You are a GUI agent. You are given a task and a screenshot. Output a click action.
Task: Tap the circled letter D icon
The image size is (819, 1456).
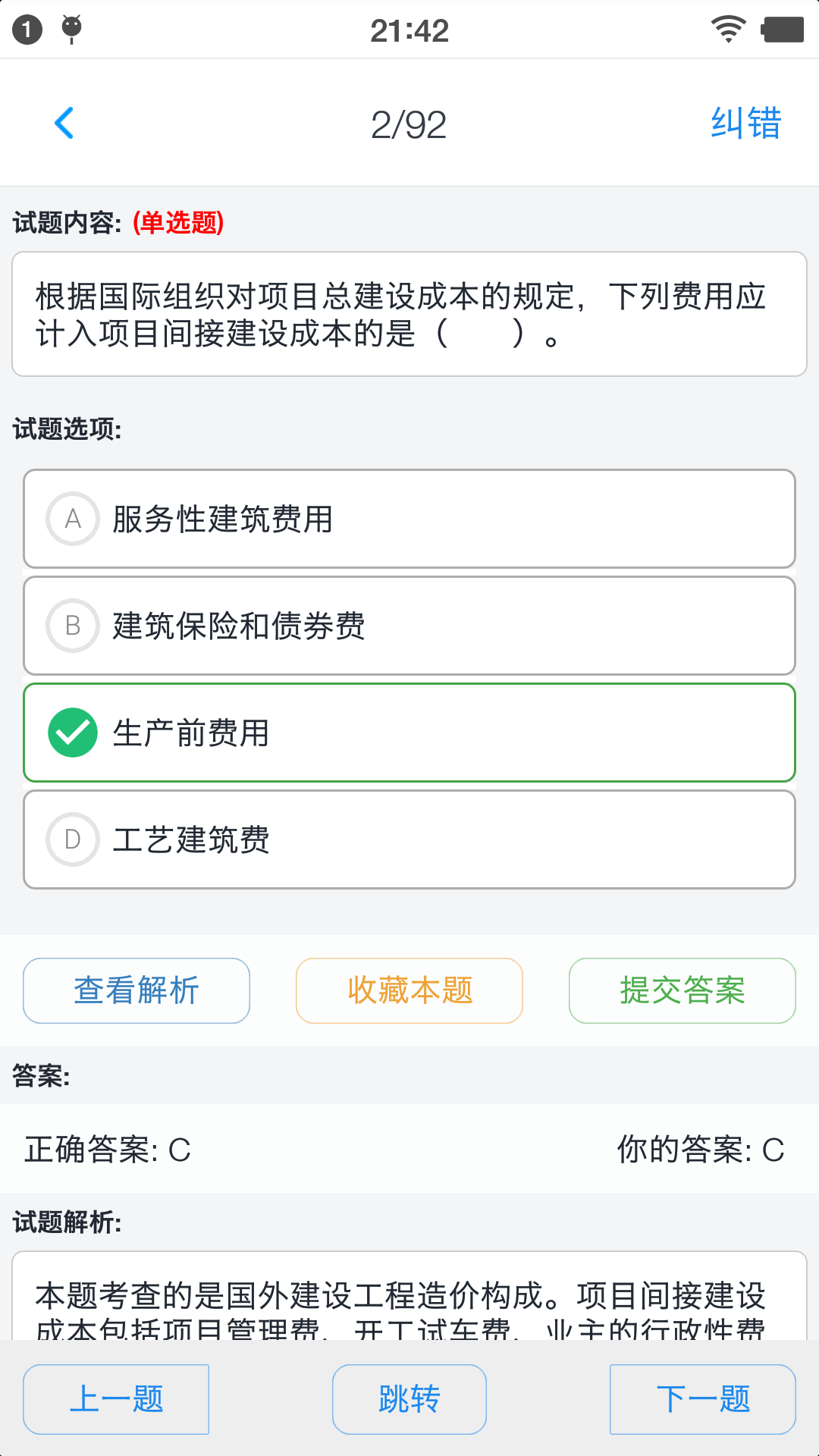coord(72,839)
